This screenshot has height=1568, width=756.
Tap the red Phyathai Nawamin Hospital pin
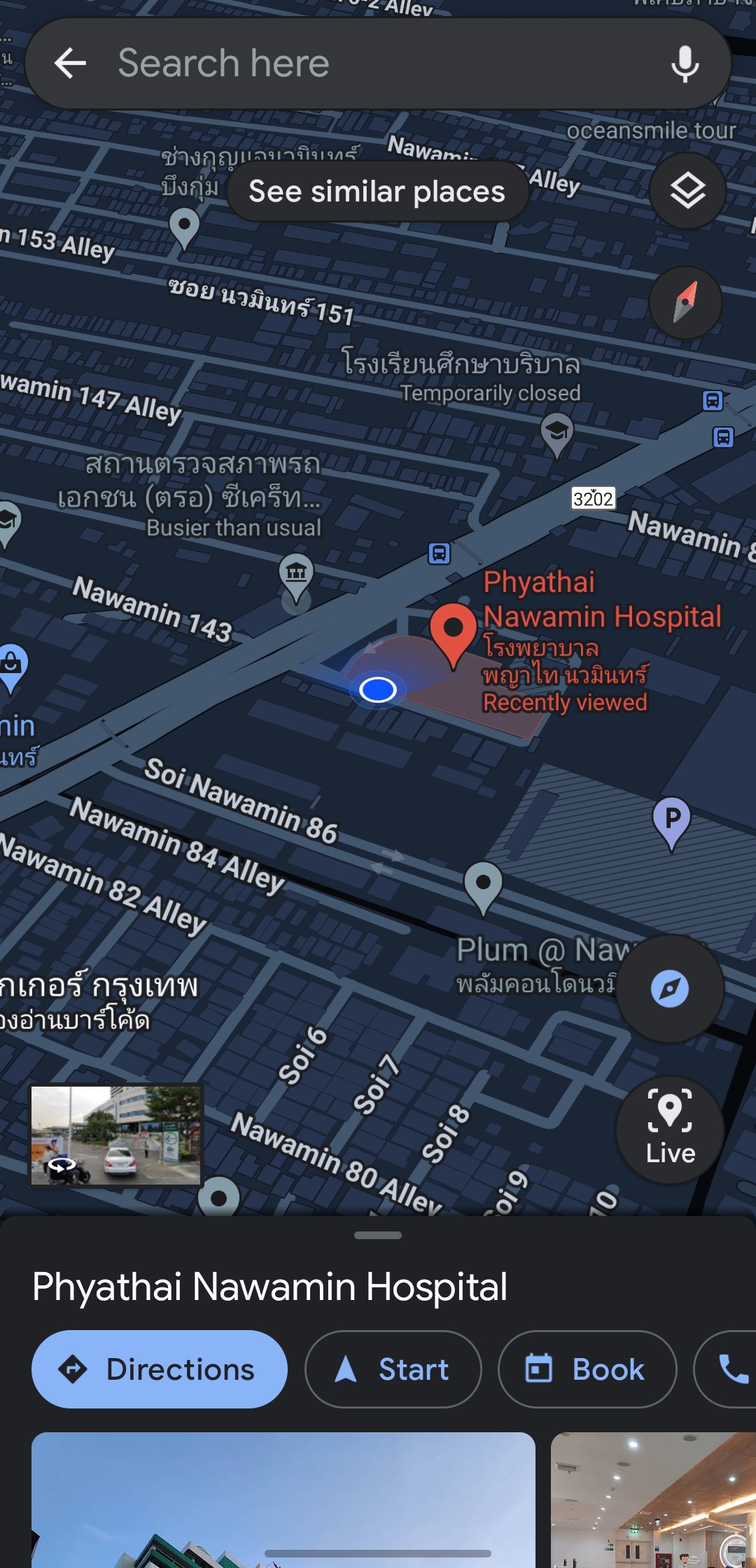(453, 630)
